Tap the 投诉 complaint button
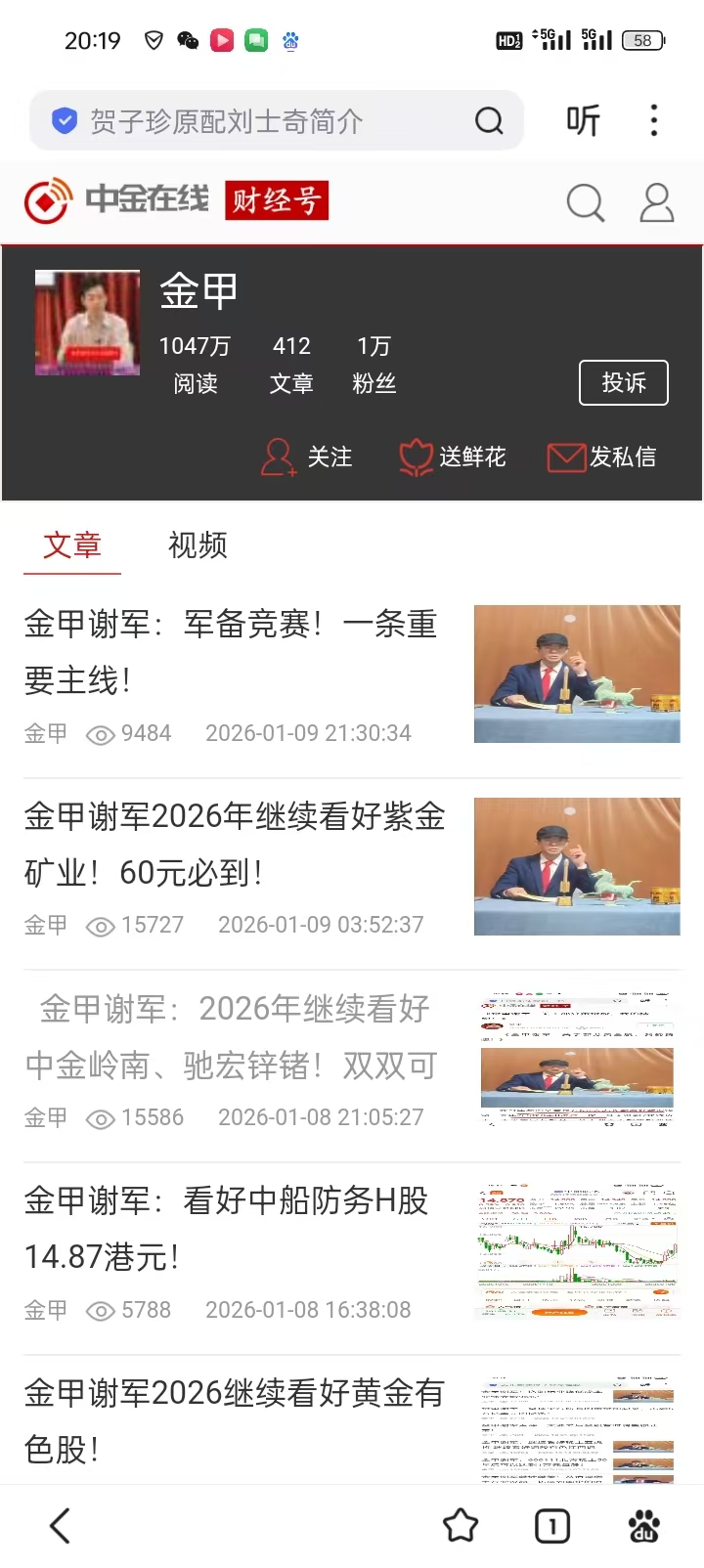The image size is (704, 1568). pos(623,382)
